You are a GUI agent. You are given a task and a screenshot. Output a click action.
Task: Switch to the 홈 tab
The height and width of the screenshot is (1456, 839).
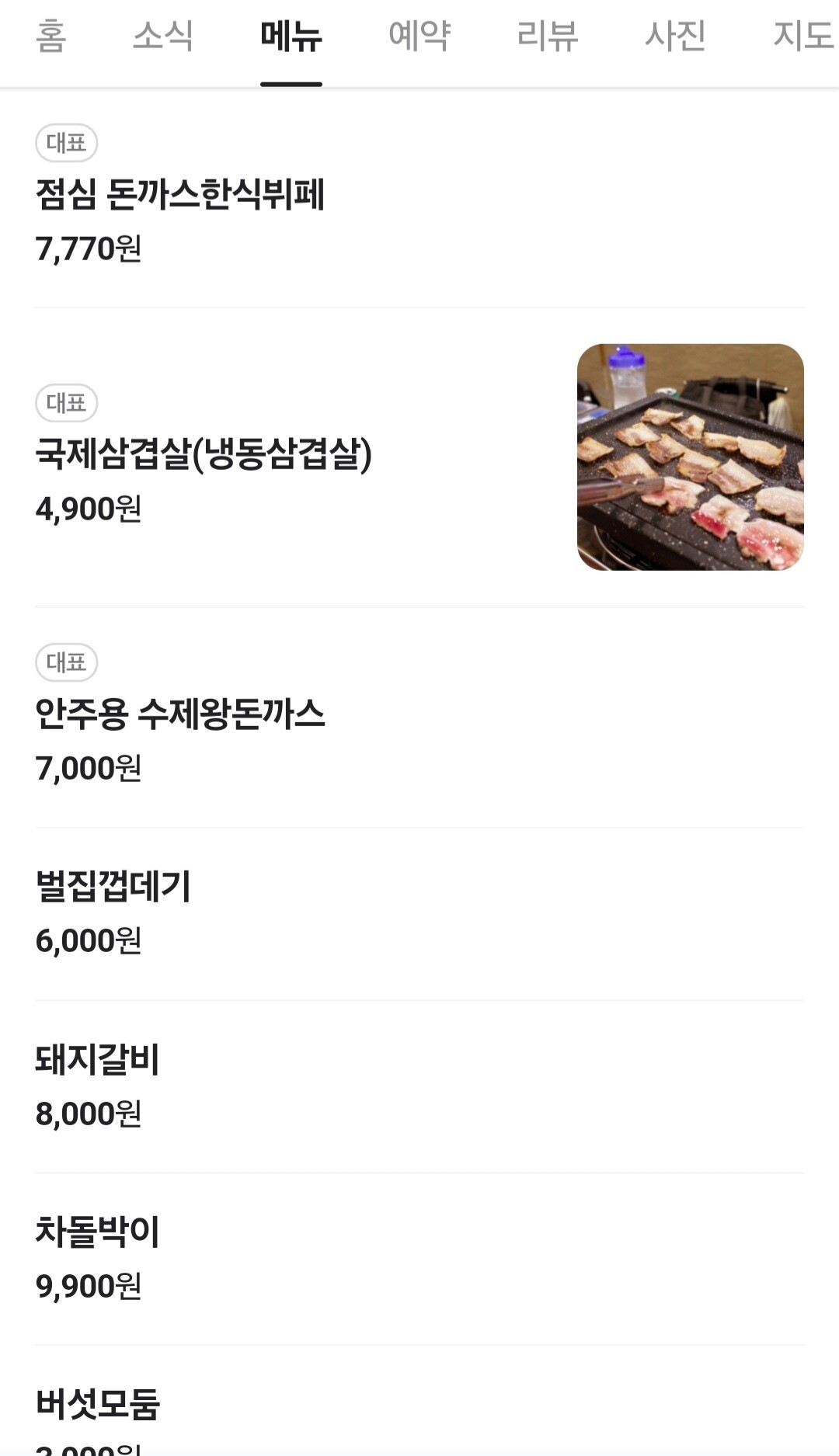[x=51, y=36]
